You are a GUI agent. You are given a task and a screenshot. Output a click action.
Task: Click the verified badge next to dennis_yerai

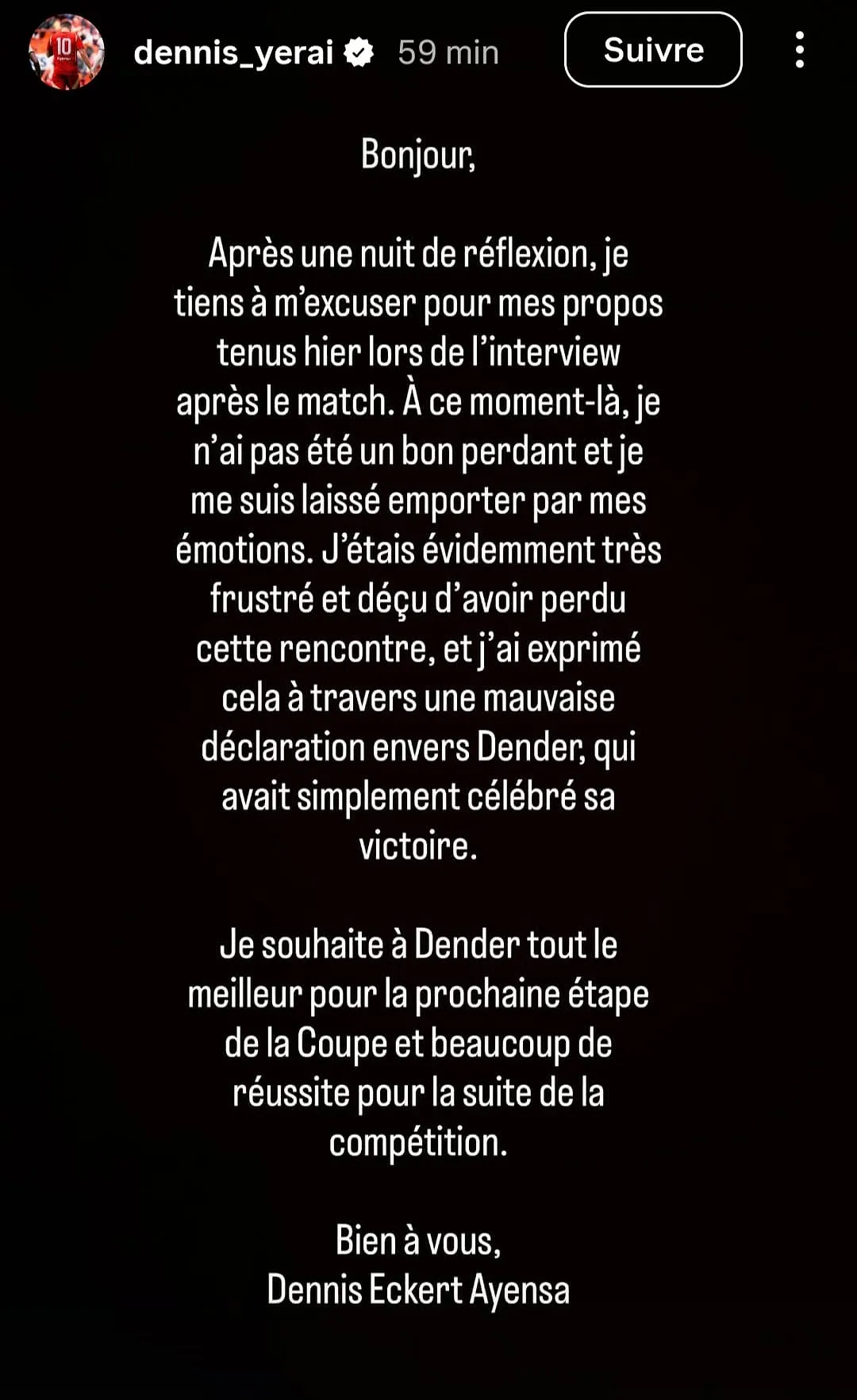click(x=358, y=51)
